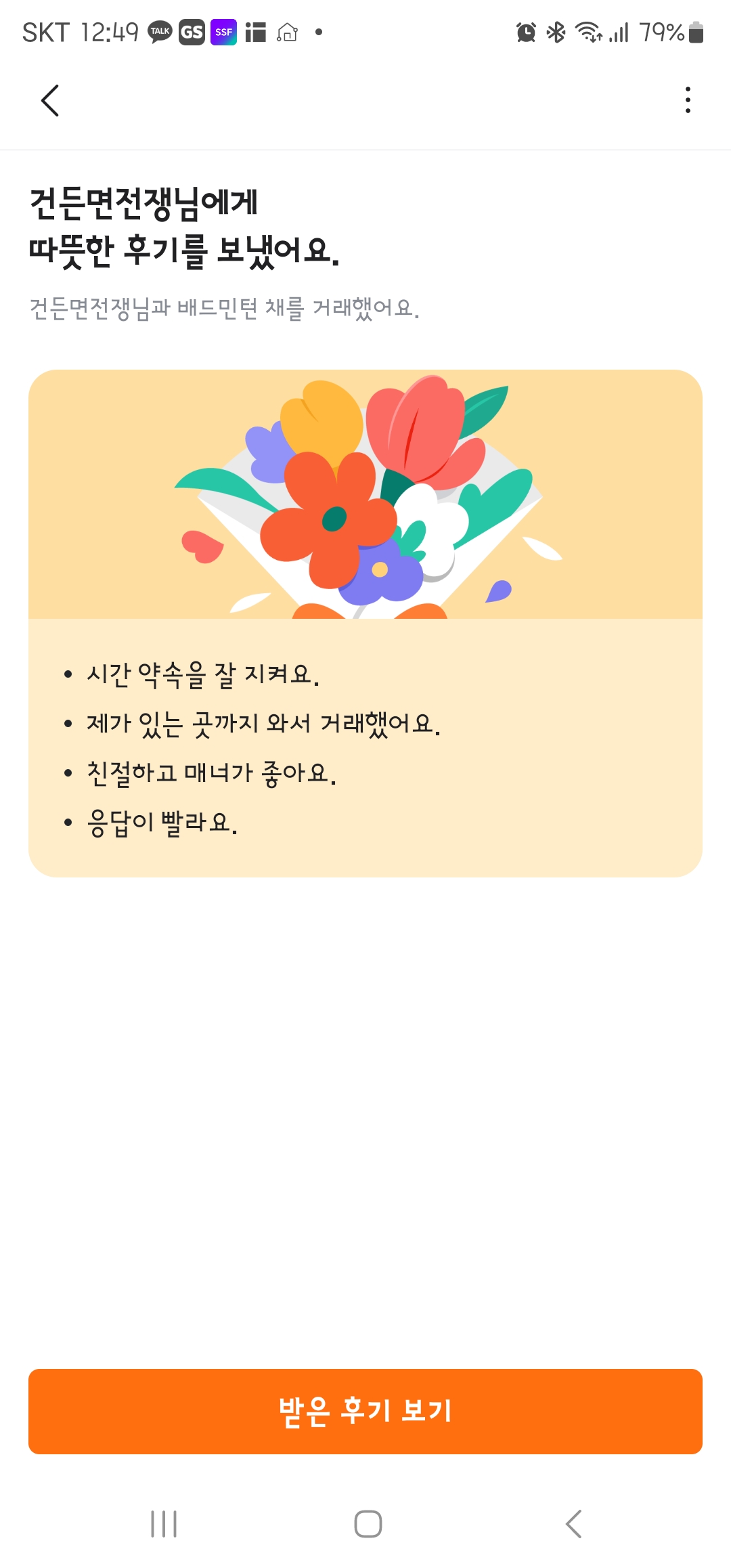Viewport: 731px width, 1568px height.
Task: Go back using the top-left arrow
Action: (50, 101)
